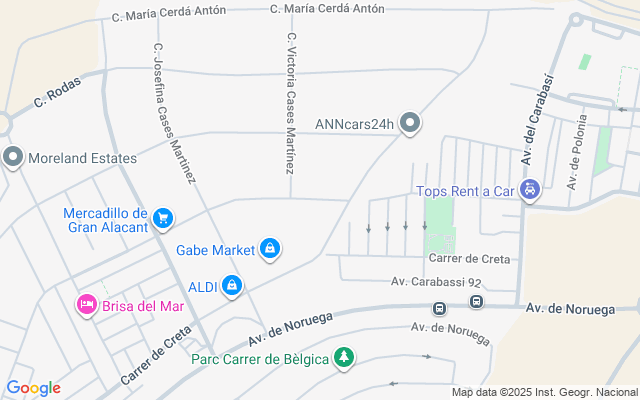Viewport: 640px width, 400px height.
Task: Open Mercadillo de Gran Alacant shopping marker
Action: 163,218
